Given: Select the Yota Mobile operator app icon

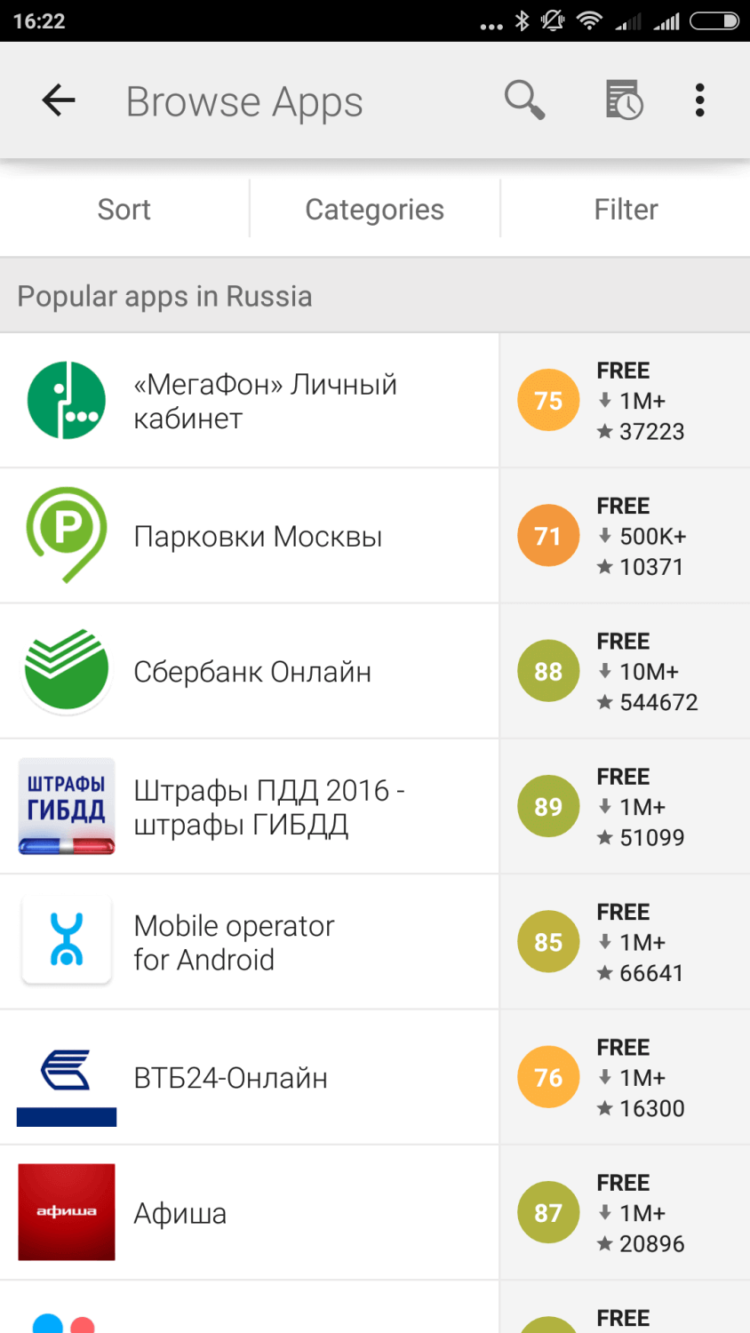Looking at the screenshot, I should coord(66,940).
